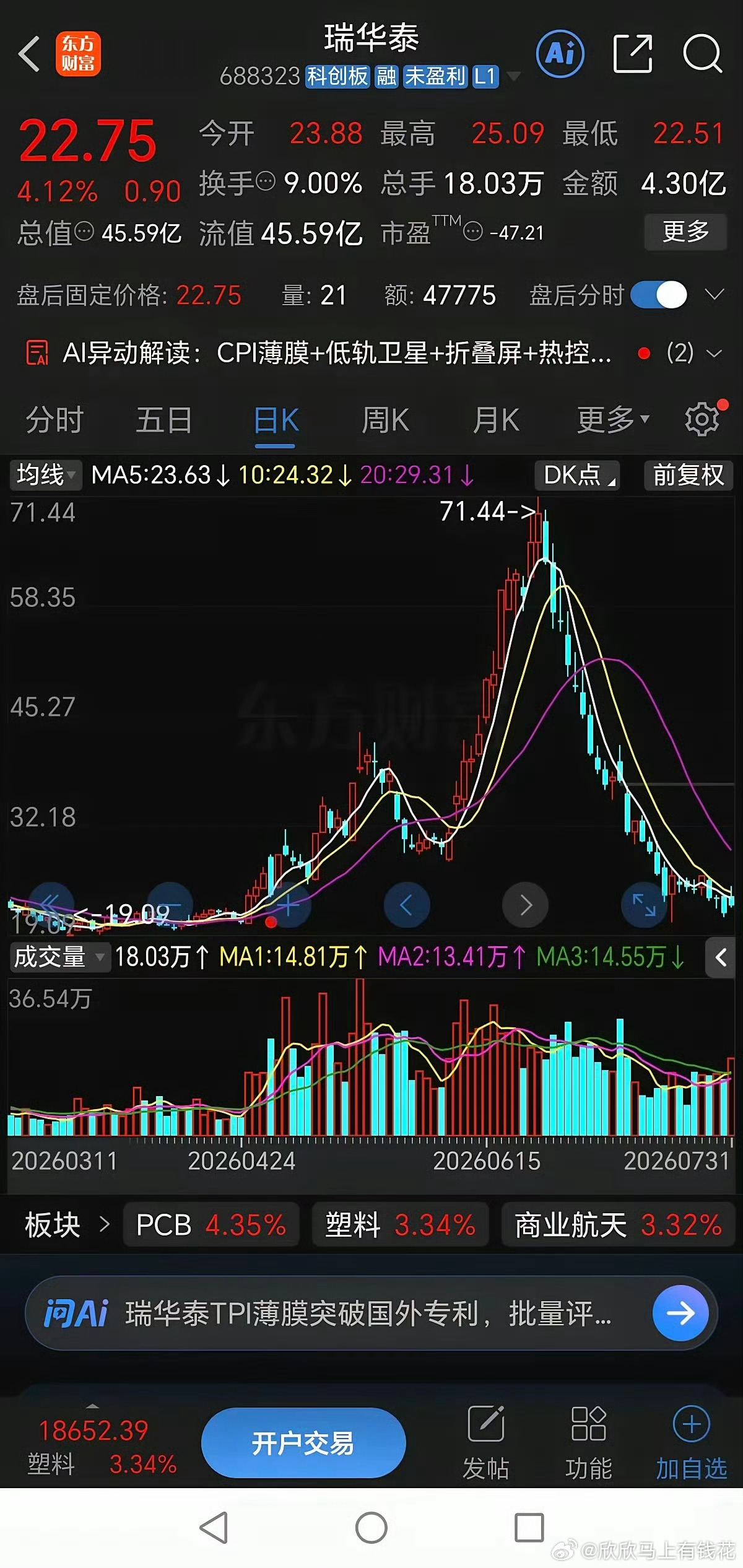Open the 均线 indicator dropdown
Screen dimensions: 743x1568
click(45, 475)
